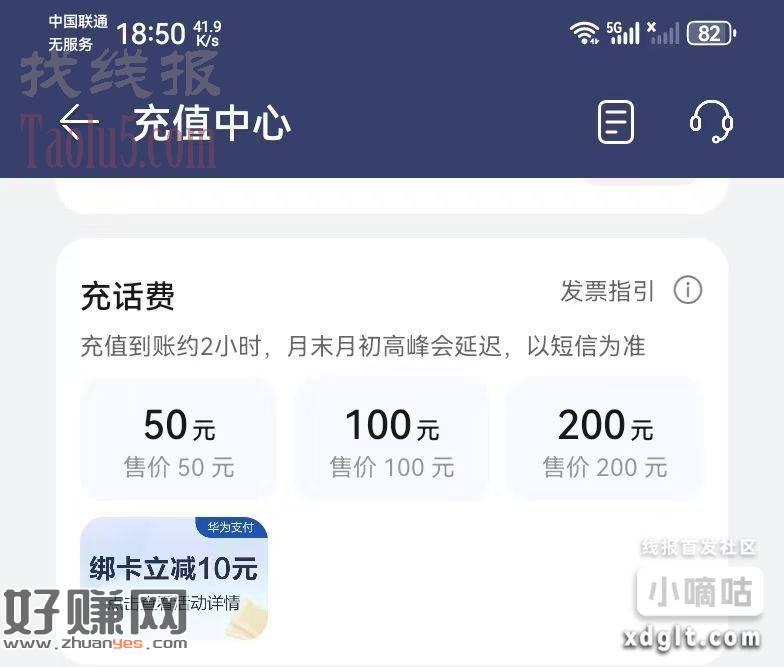This screenshot has width=784, height=667.
Task: Open the recharge records icon
Action: pyautogui.click(x=615, y=122)
